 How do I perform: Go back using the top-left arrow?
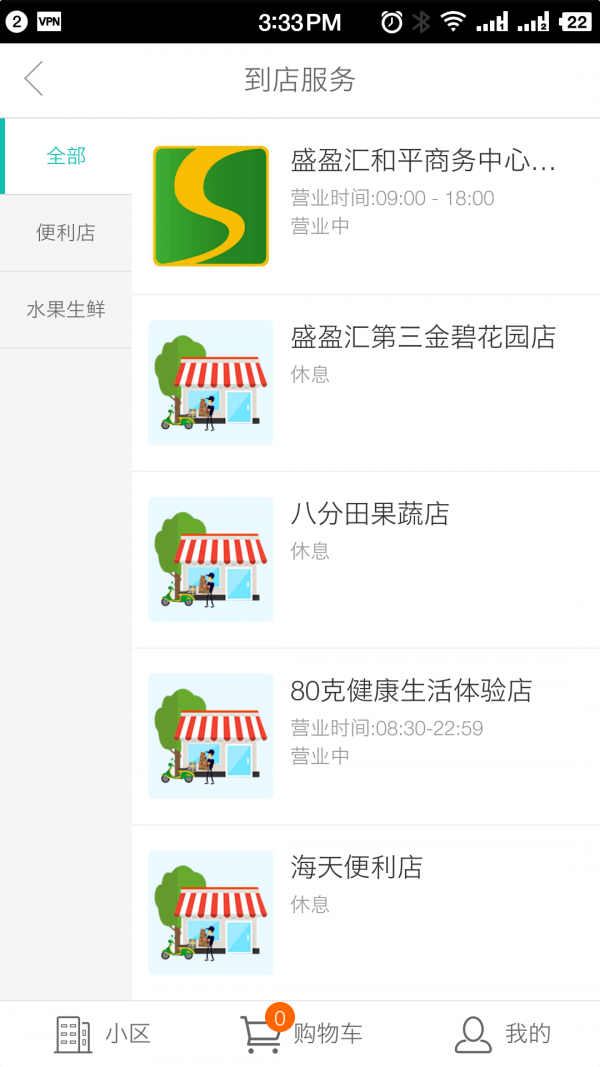34,79
